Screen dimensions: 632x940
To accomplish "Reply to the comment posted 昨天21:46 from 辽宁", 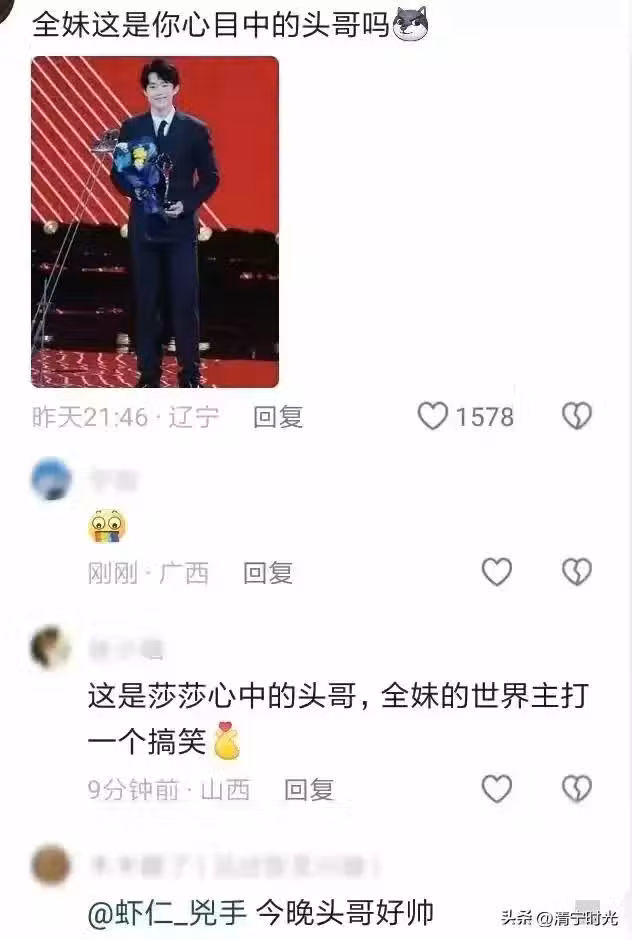I will pos(278,417).
